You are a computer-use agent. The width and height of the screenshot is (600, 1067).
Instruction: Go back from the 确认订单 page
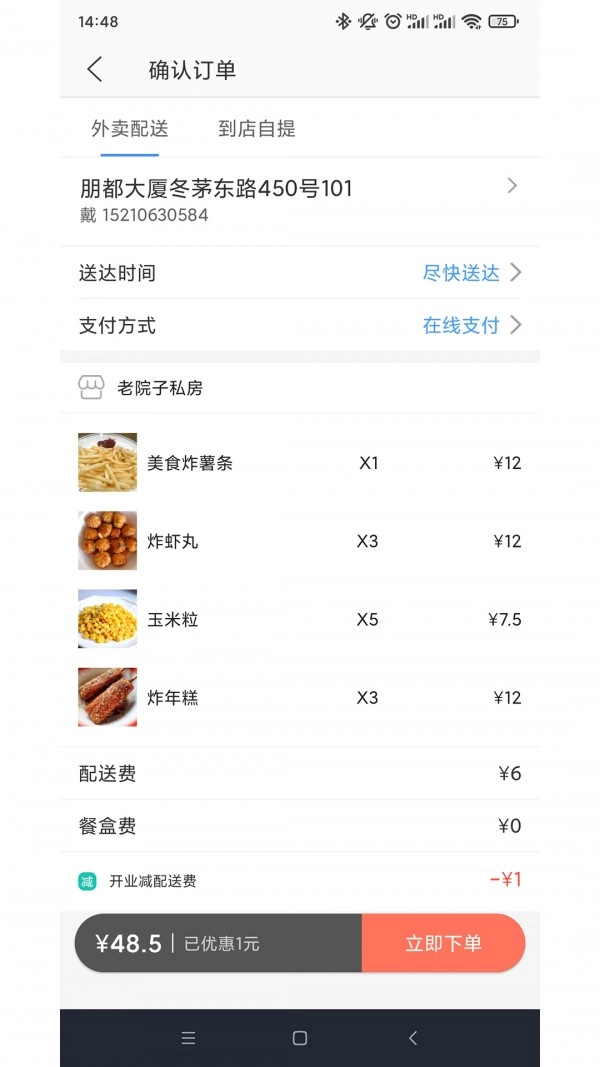pos(95,70)
